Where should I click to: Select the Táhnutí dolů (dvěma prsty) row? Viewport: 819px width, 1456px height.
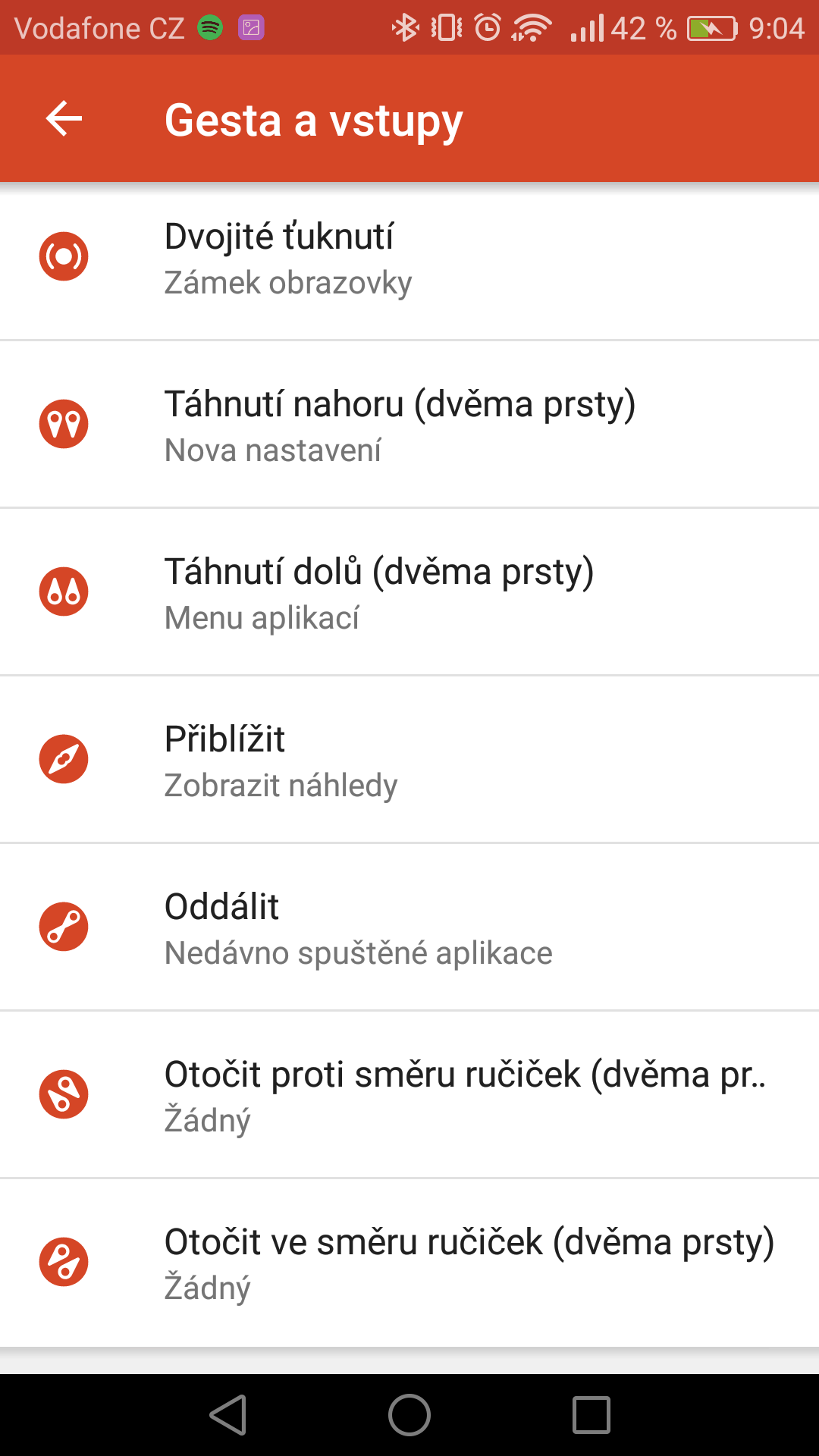[x=409, y=592]
